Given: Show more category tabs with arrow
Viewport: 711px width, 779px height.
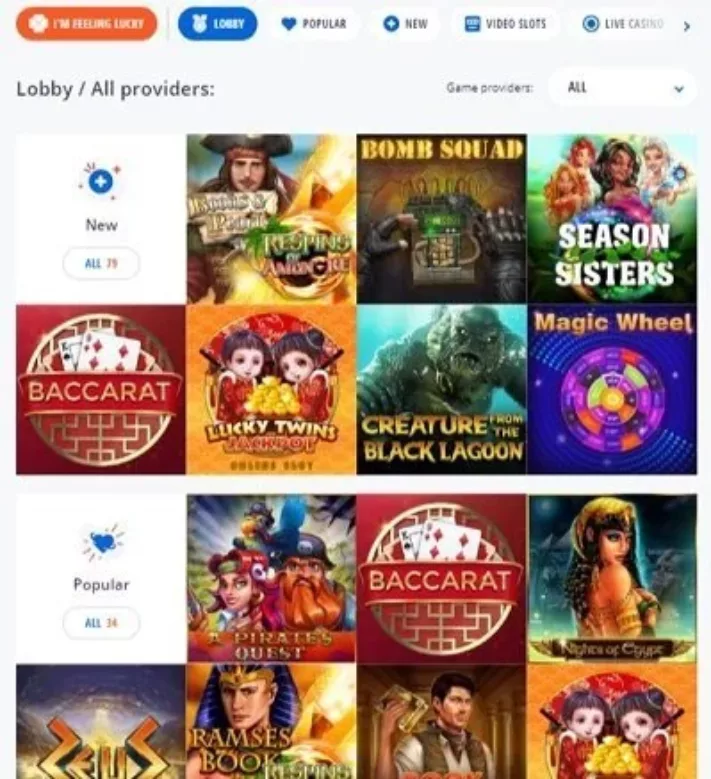Looking at the screenshot, I should tap(686, 26).
